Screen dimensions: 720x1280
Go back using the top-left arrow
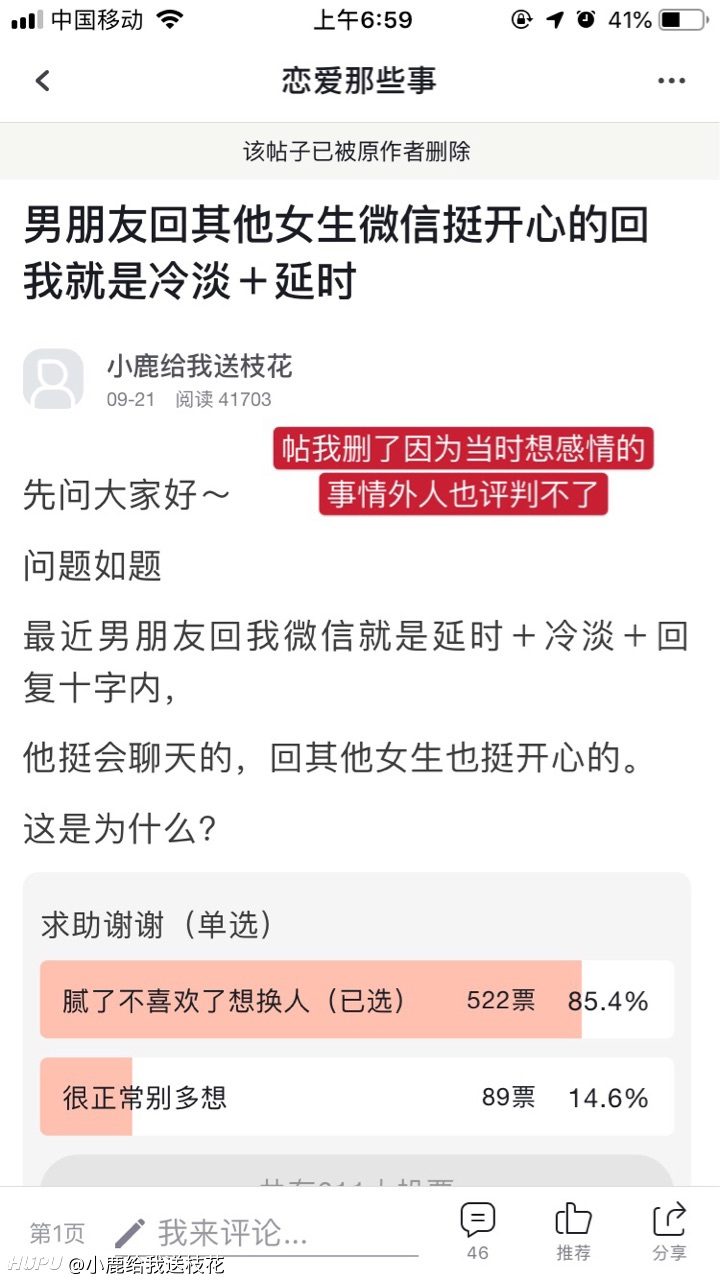(x=42, y=81)
